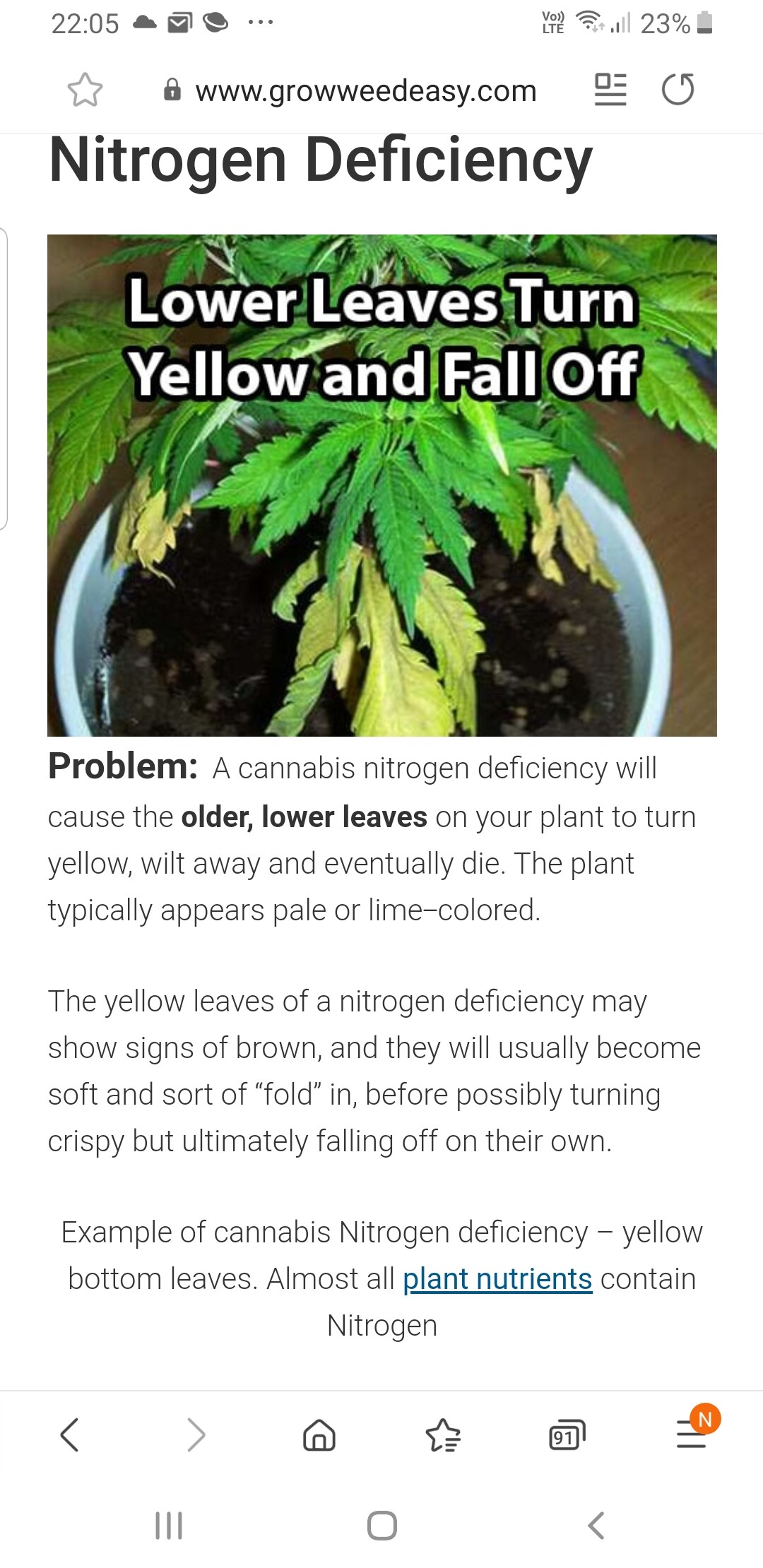Bookmark this page with the star icon
This screenshot has width=763, height=1568.
(x=85, y=90)
